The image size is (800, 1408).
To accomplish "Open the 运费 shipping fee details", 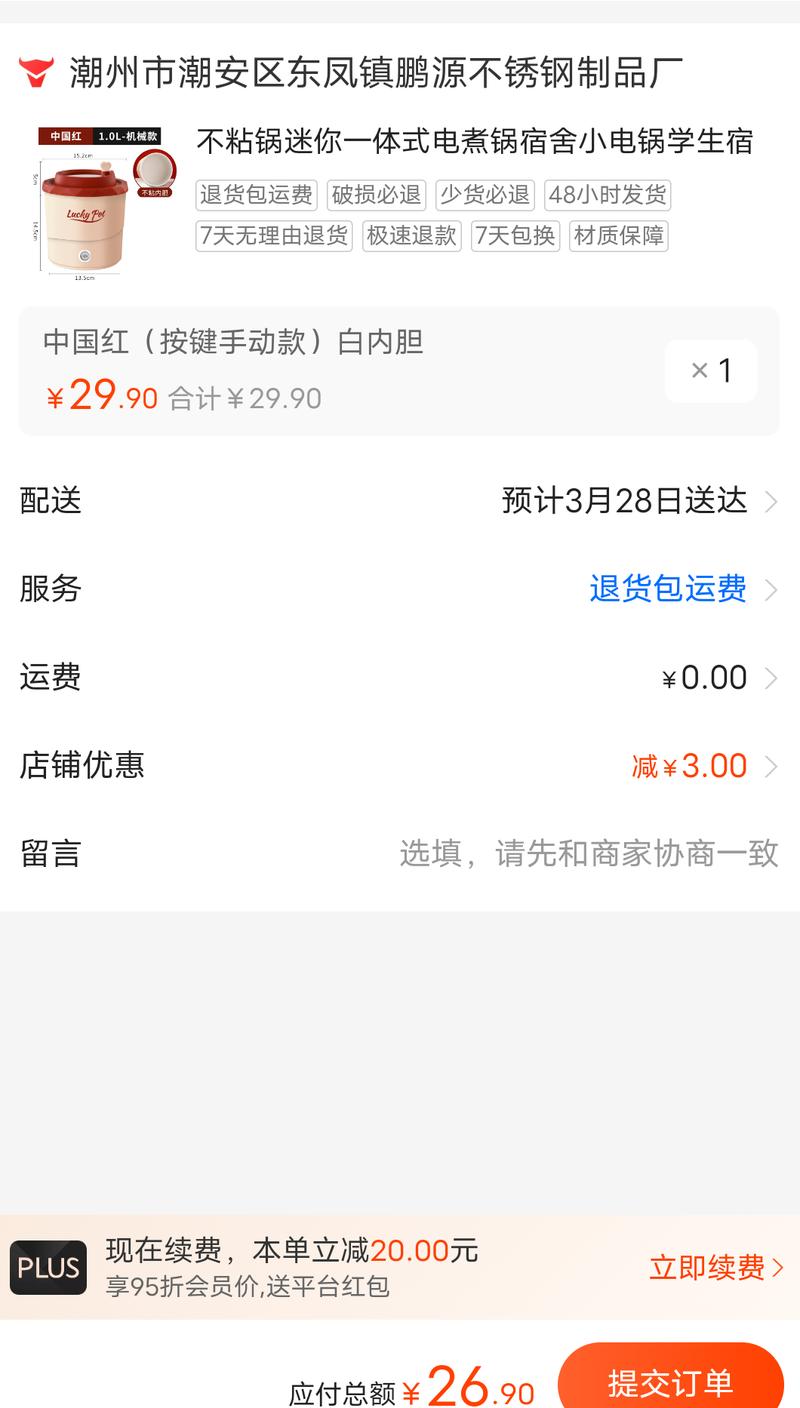I will [x=400, y=677].
